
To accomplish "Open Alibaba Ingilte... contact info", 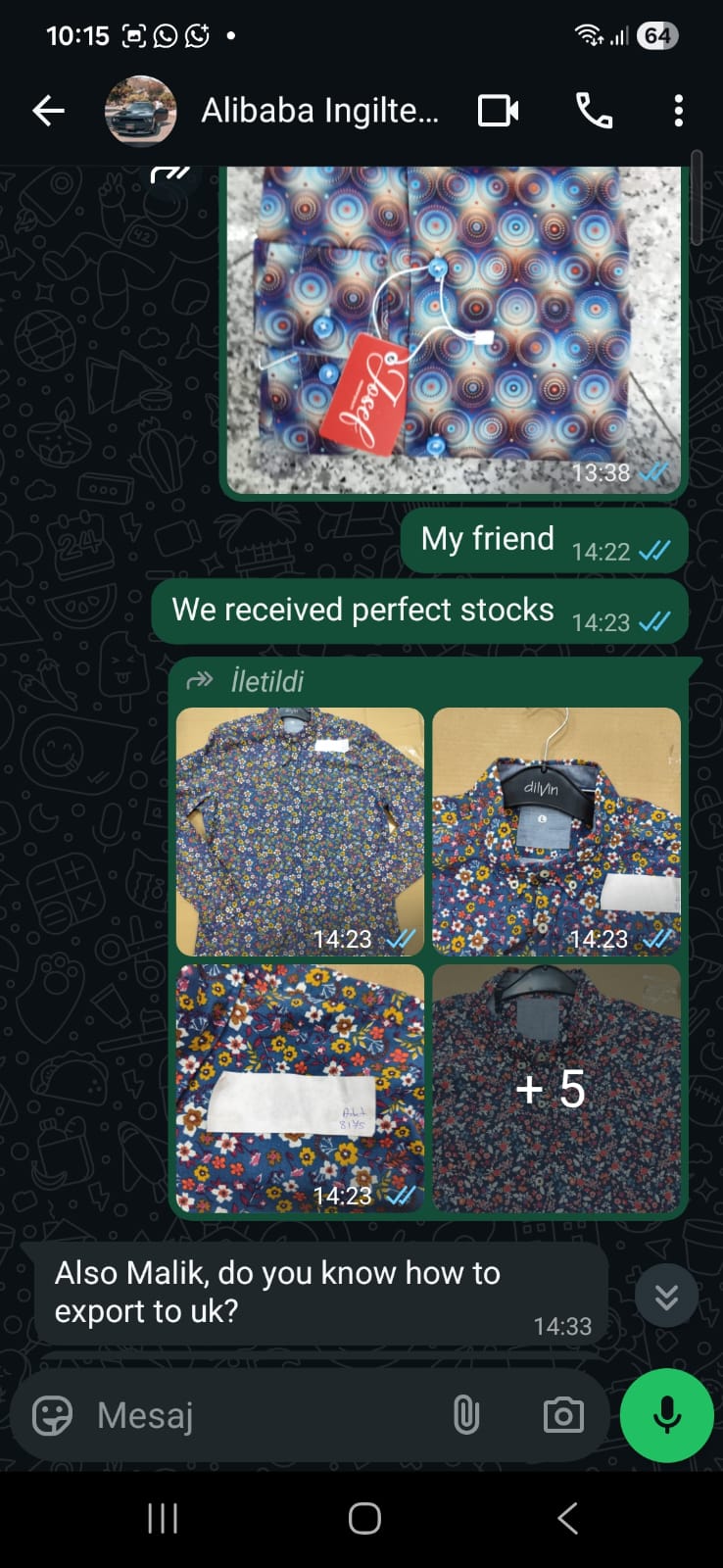I will click(319, 111).
